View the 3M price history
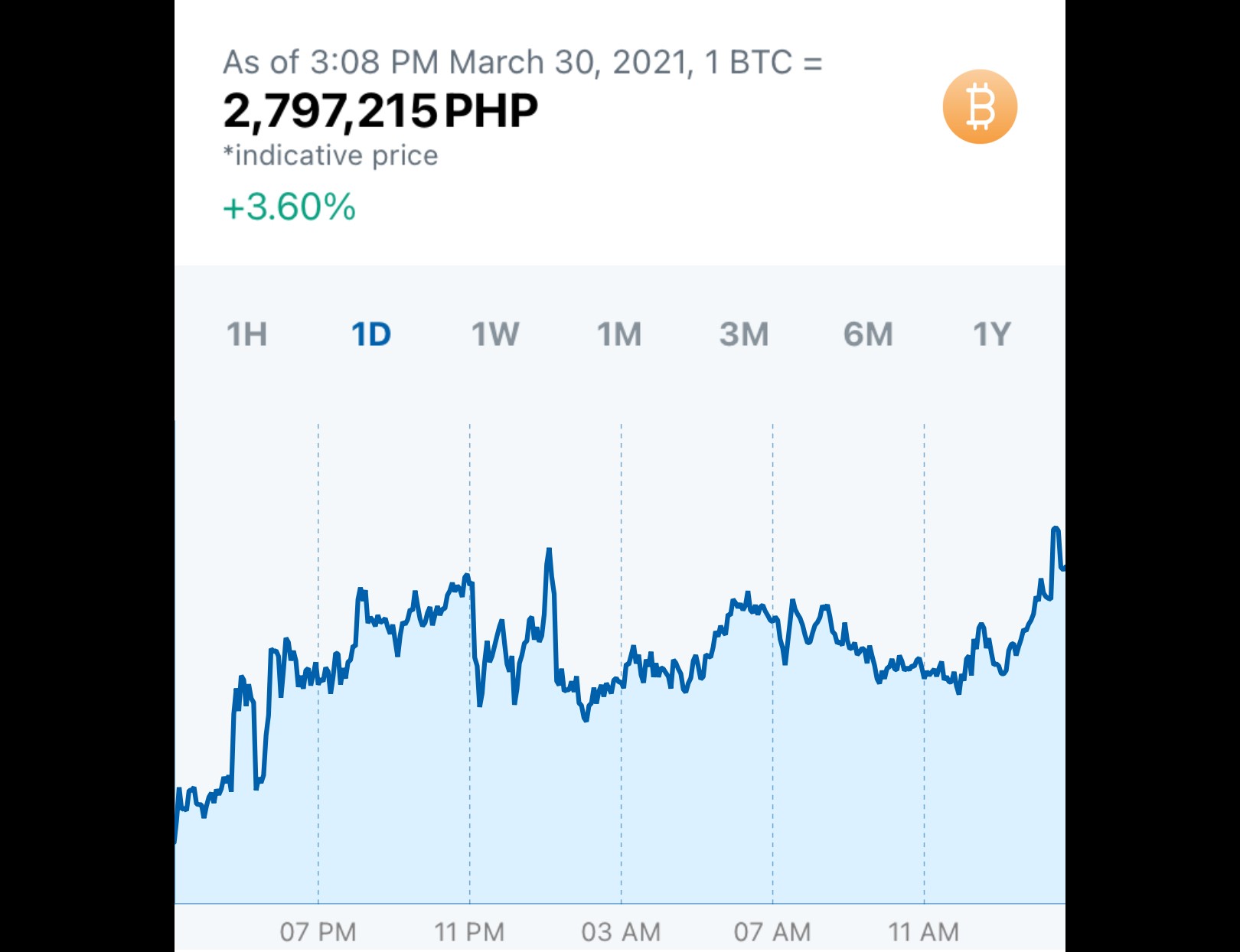This screenshot has width=1240, height=952. click(744, 334)
